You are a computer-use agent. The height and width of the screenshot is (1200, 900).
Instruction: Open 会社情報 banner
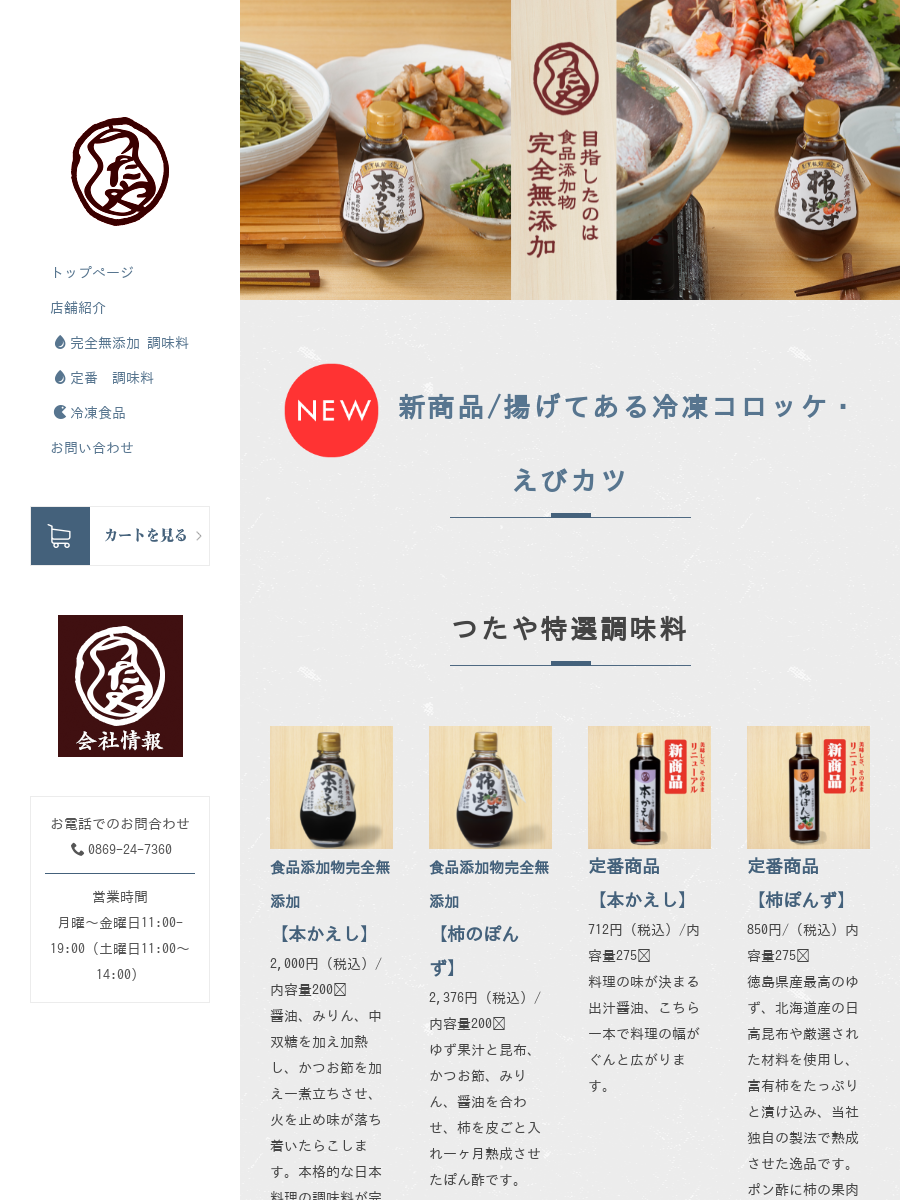pyautogui.click(x=120, y=686)
